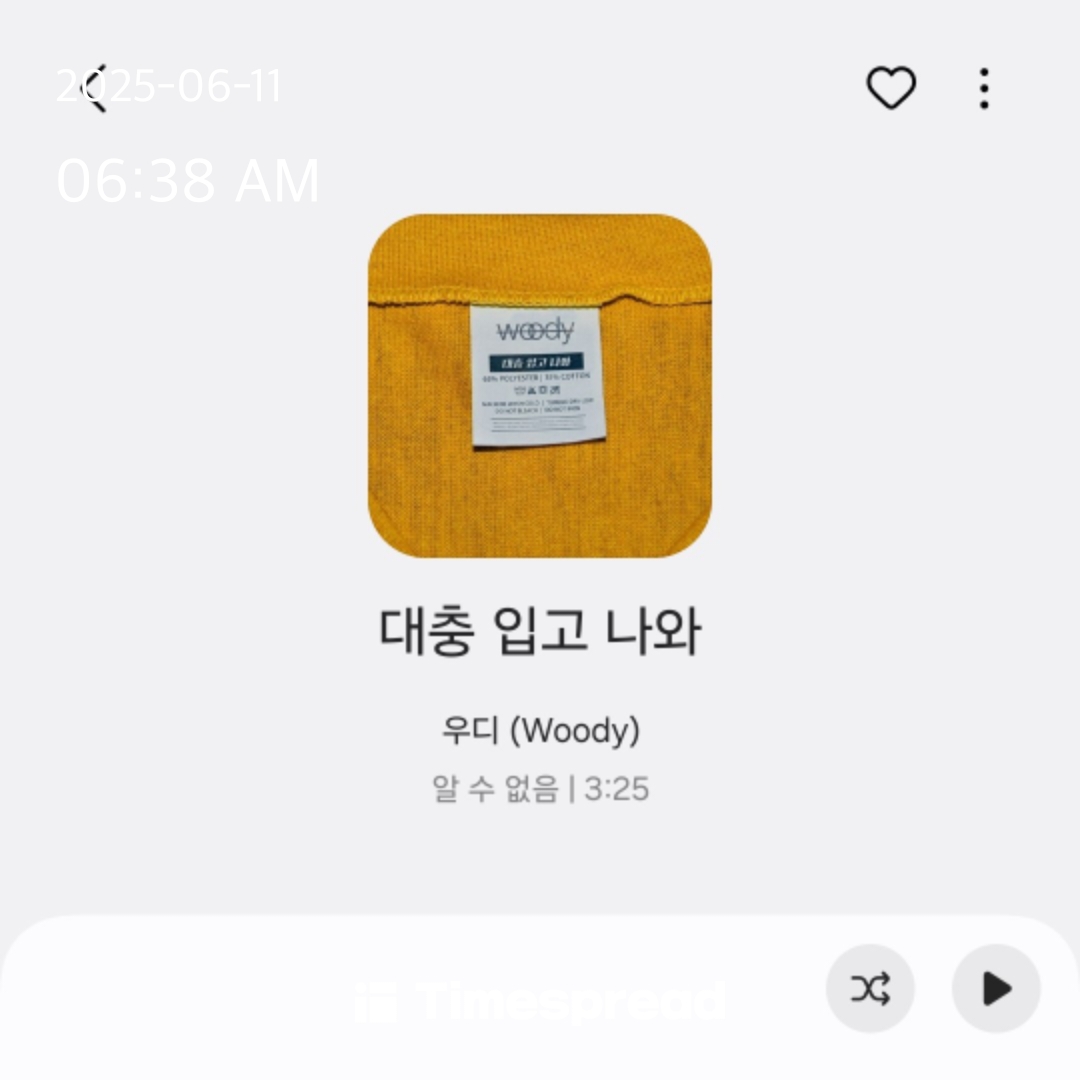Turn on shuffle playback
The height and width of the screenshot is (1080, 1080).
tap(869, 989)
